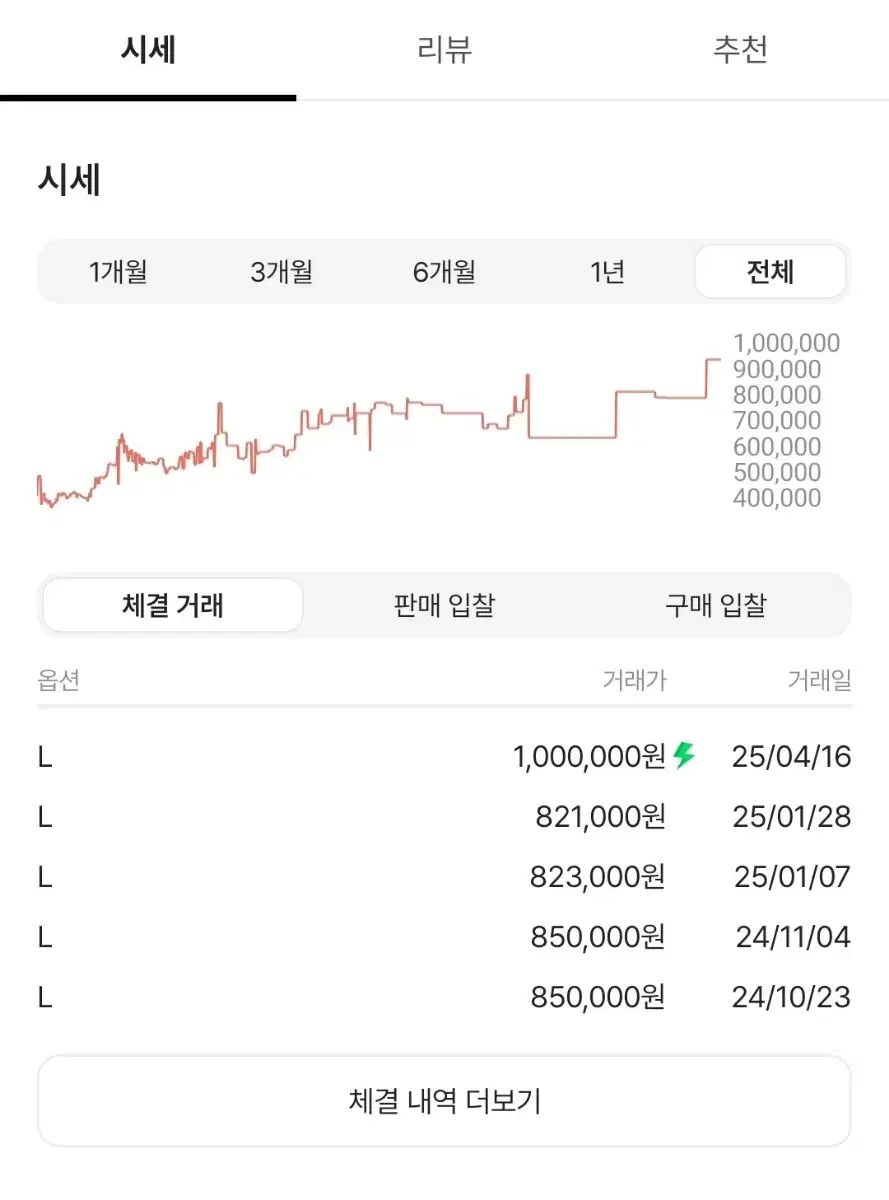Switch chart range to 6개월
The image size is (889, 1200).
[x=444, y=271]
